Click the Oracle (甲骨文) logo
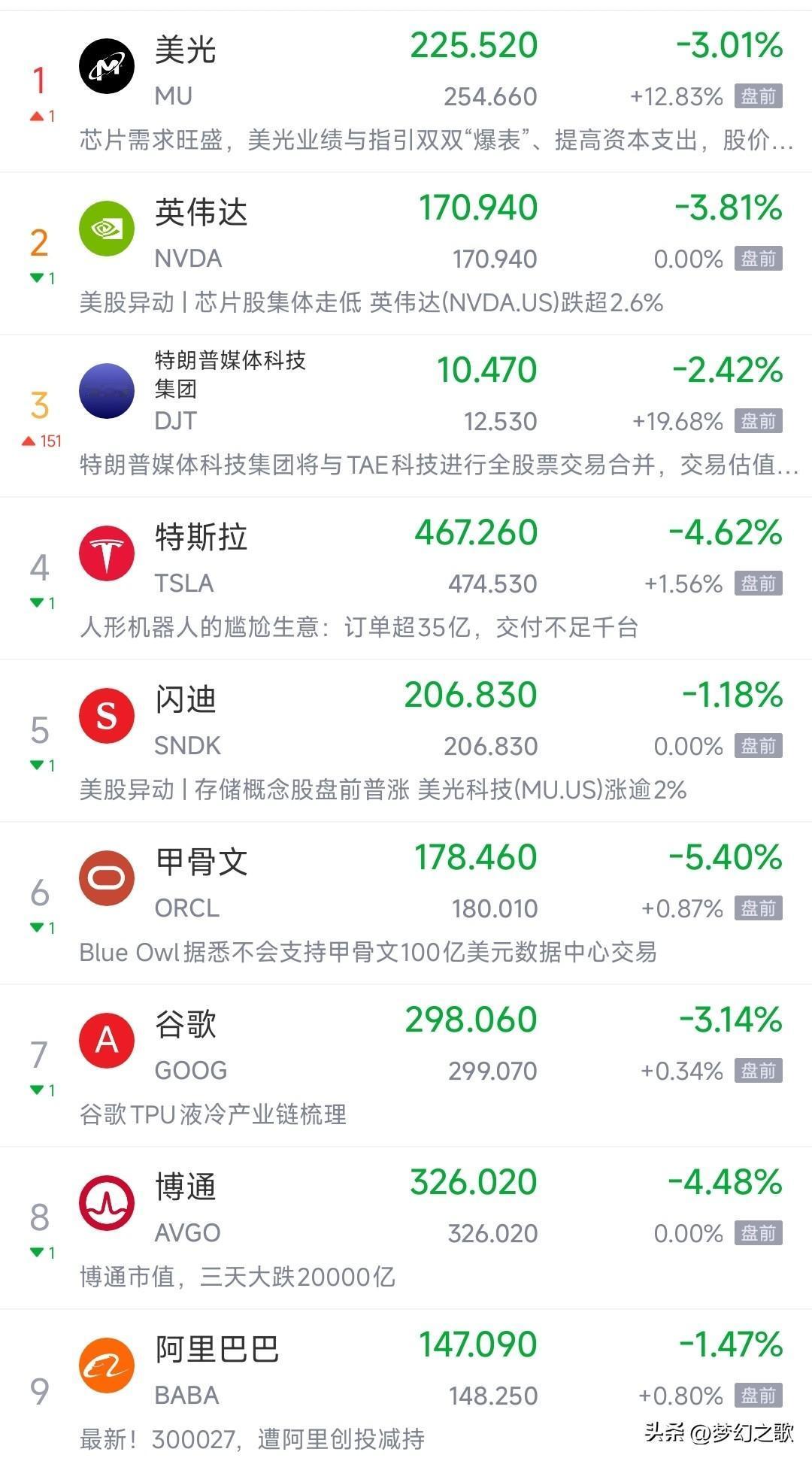Screen dimensions: 812x1461 106,878
